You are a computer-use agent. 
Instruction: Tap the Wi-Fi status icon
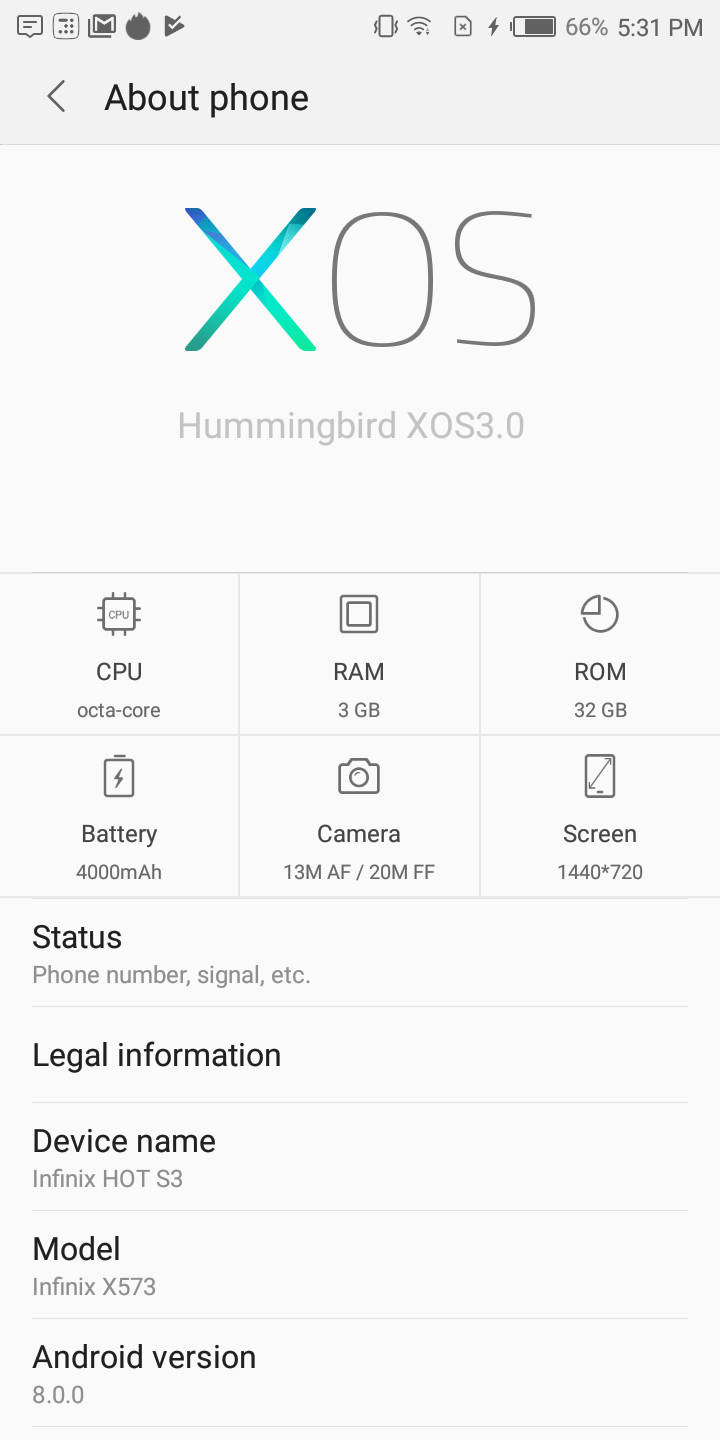coord(418,25)
